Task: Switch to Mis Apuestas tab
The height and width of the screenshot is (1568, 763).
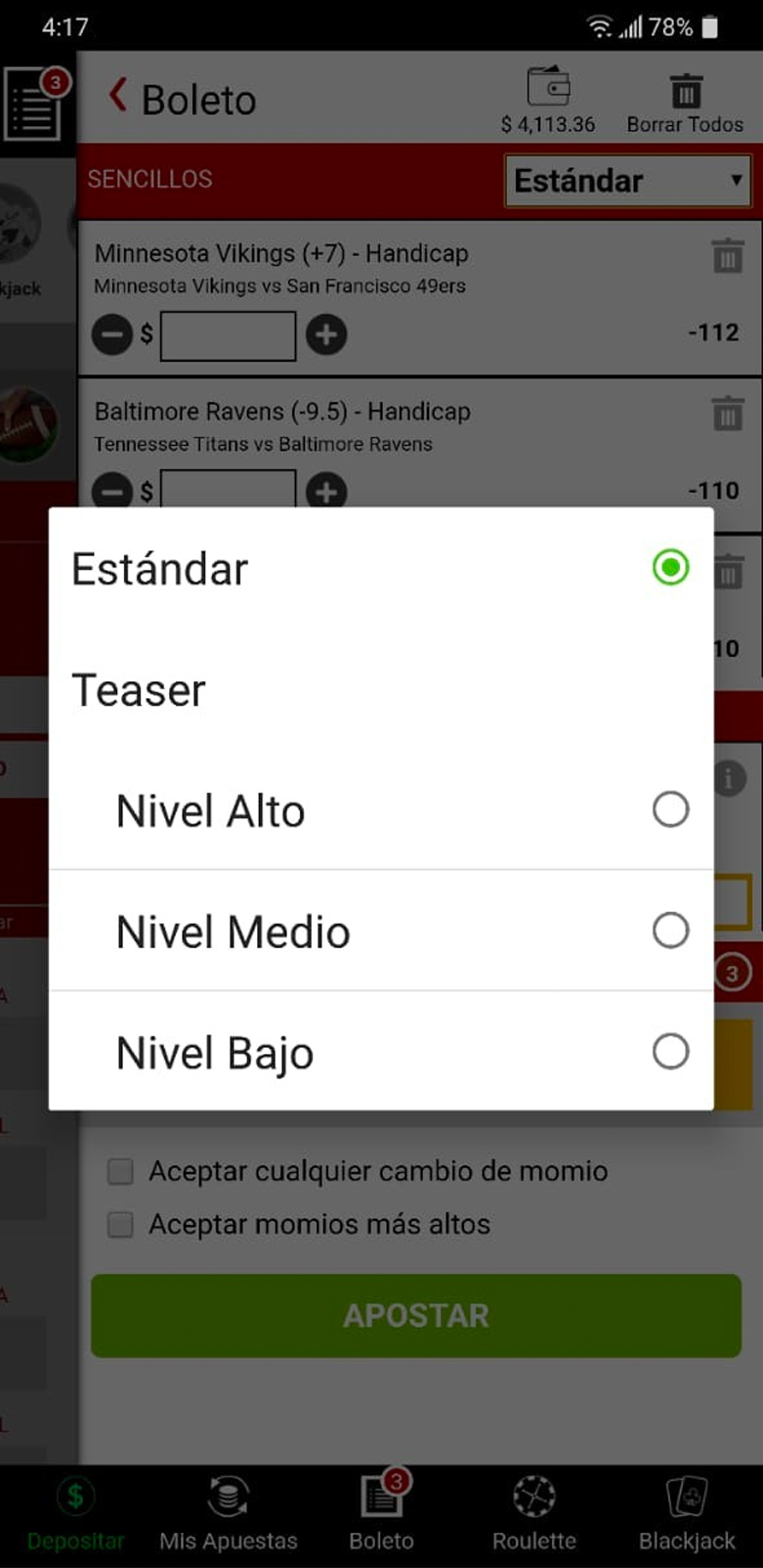Action: coord(229,1514)
